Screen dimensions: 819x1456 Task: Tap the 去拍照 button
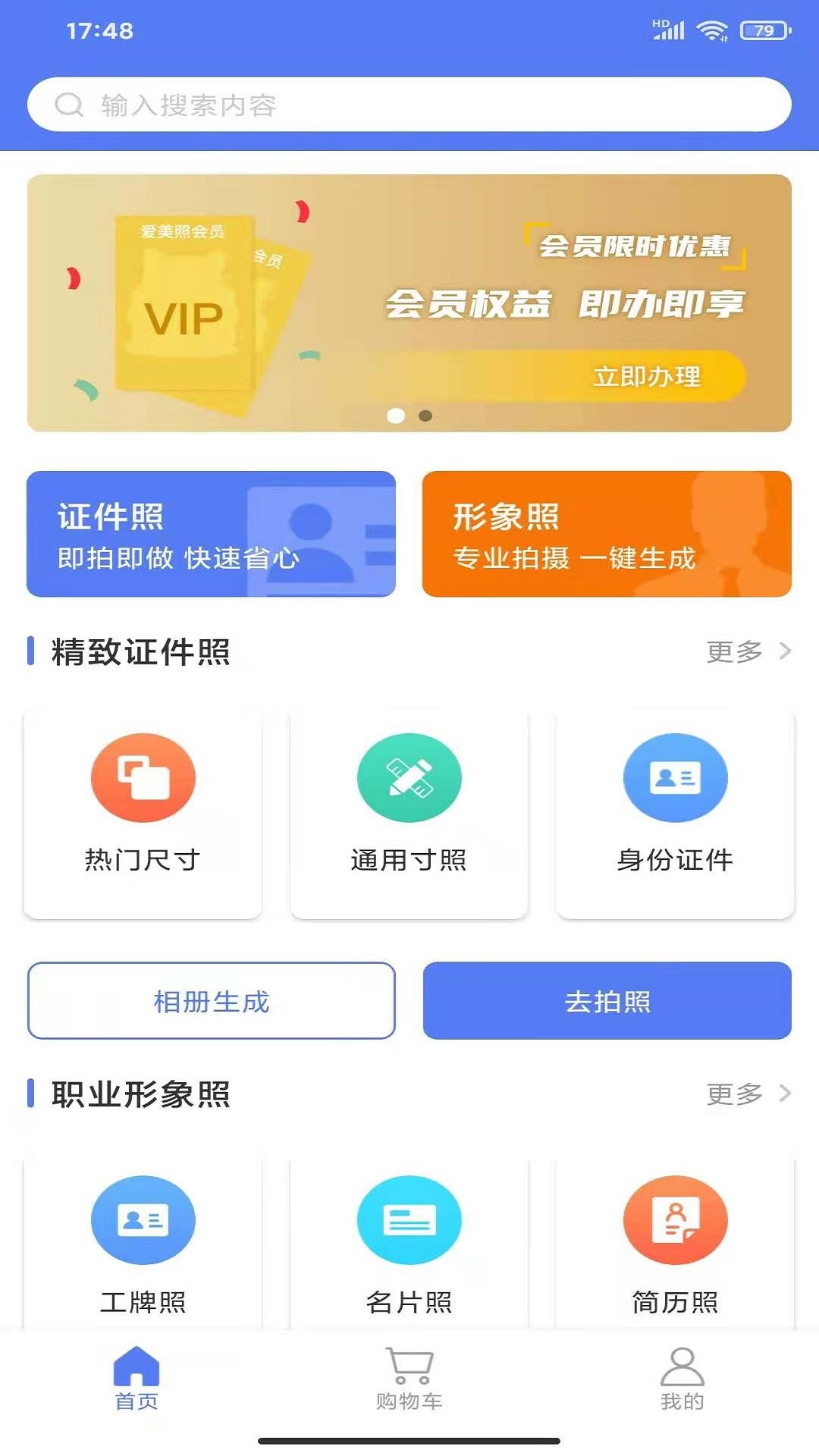click(x=607, y=1001)
